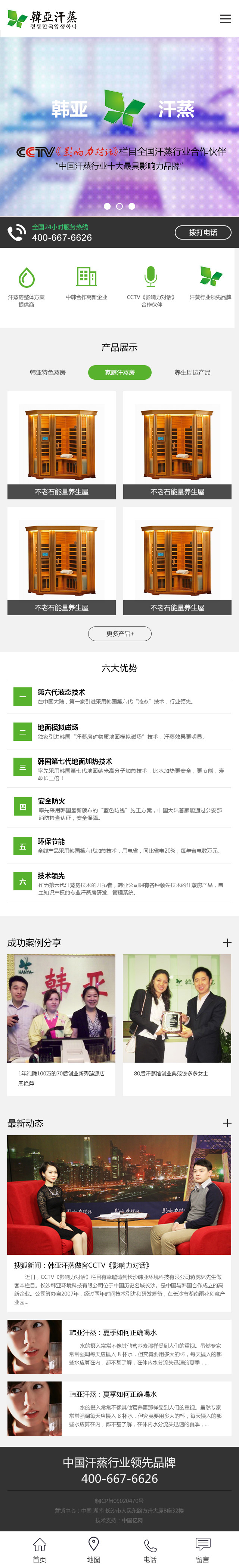Open 地图 in bottom bar
The height and width of the screenshot is (1568, 239).
[94, 1549]
